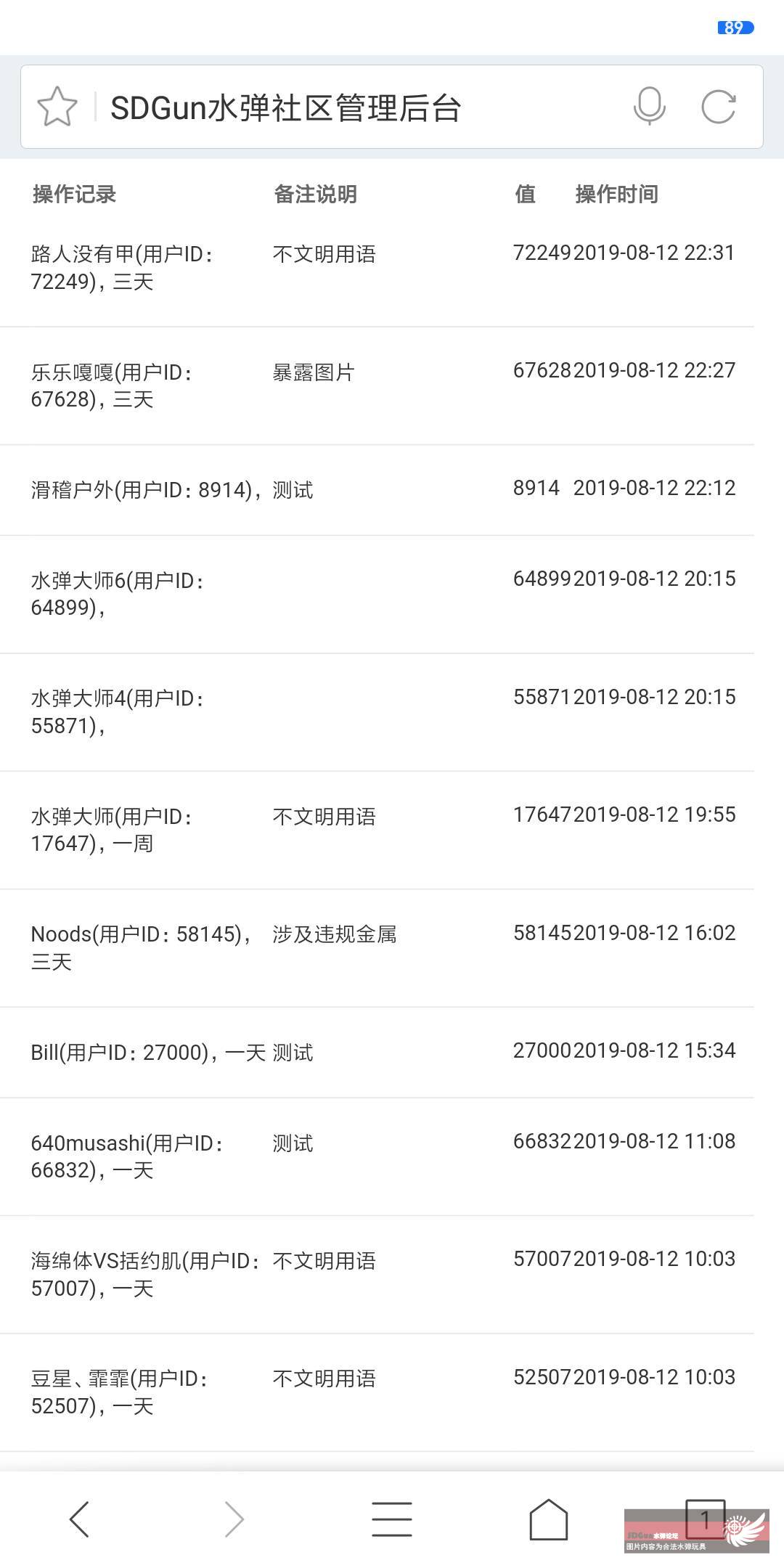This screenshot has width=784, height=1568.
Task: Start voice search with the microphone
Action: (649, 107)
